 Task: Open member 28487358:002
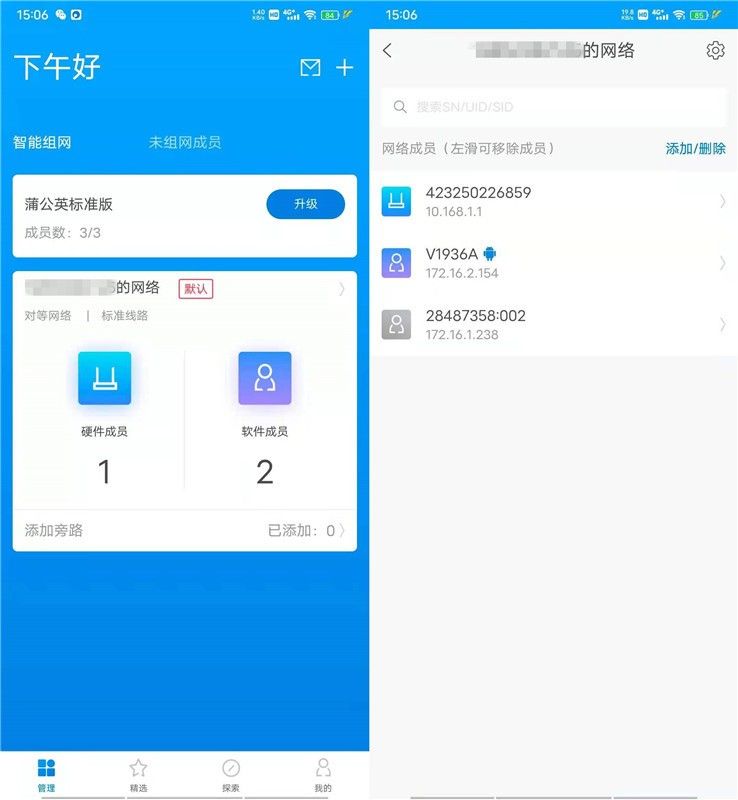[x=553, y=324]
